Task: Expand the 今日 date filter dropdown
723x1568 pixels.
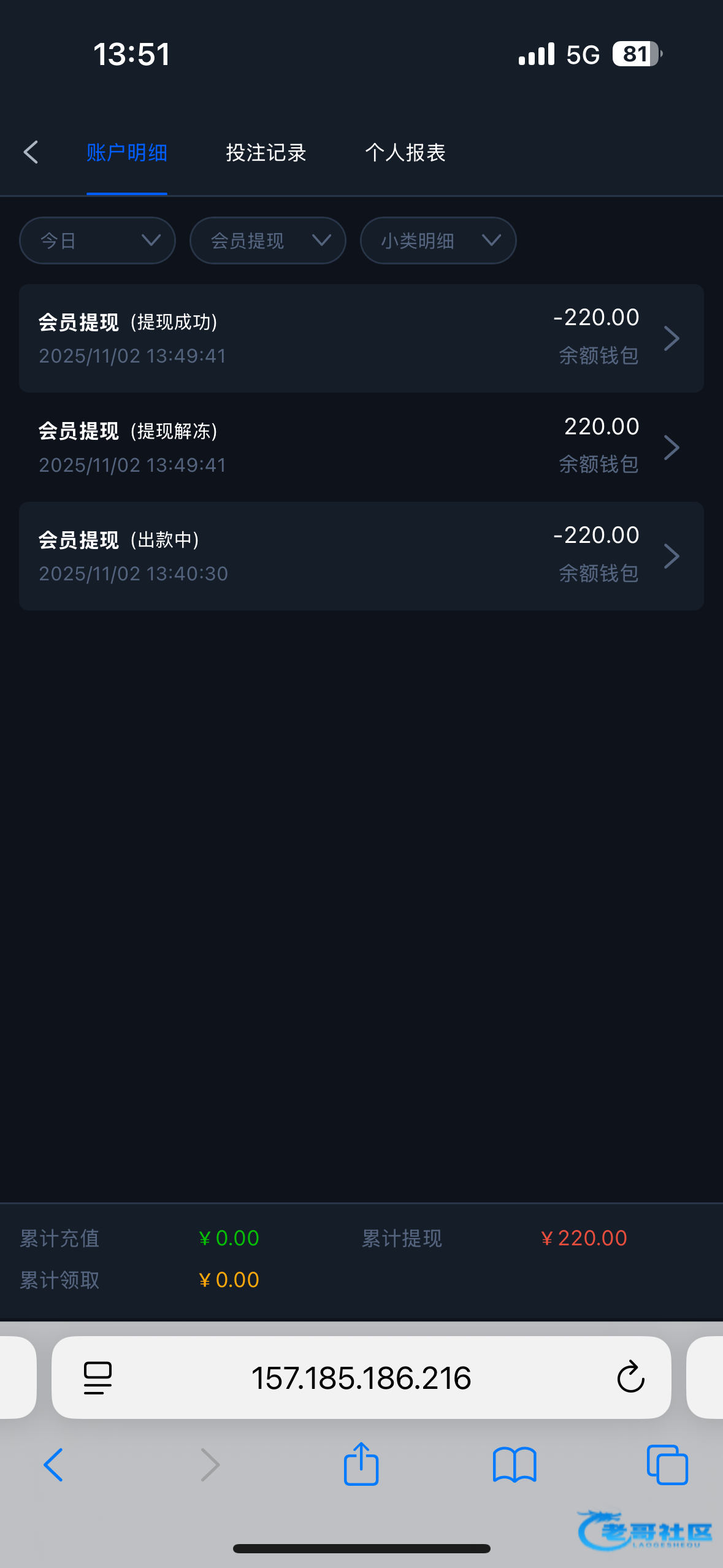Action: coord(98,240)
